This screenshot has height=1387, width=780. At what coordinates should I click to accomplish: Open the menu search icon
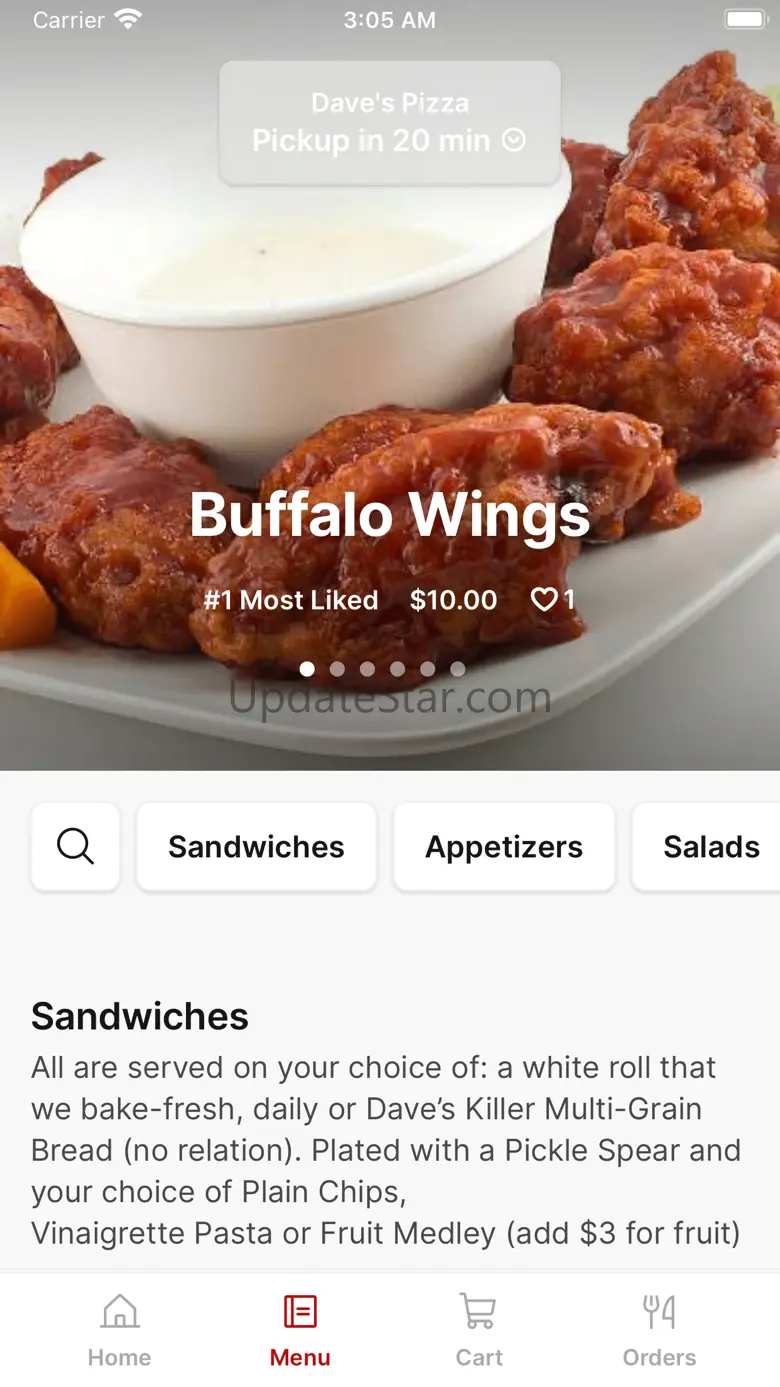tap(76, 846)
